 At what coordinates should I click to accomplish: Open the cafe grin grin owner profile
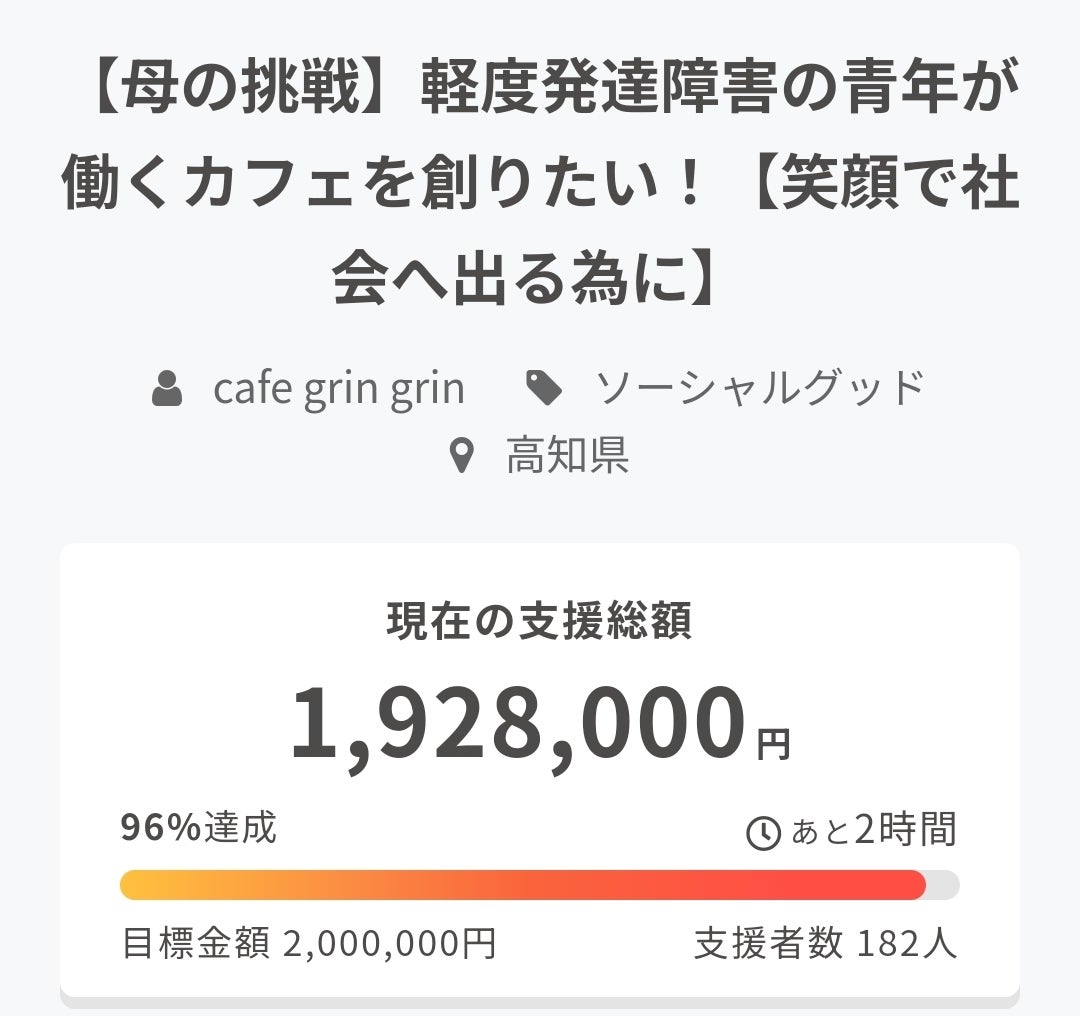[338, 388]
